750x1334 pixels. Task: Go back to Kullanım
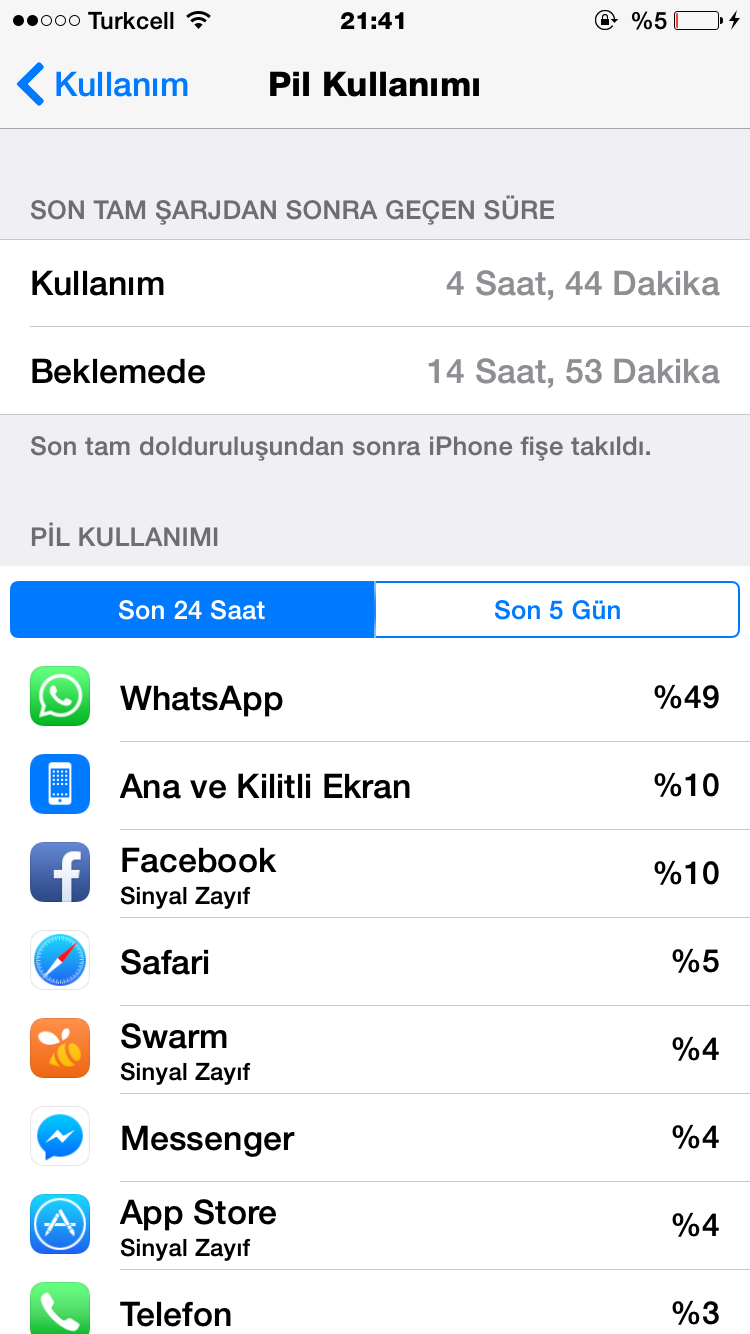(103, 85)
